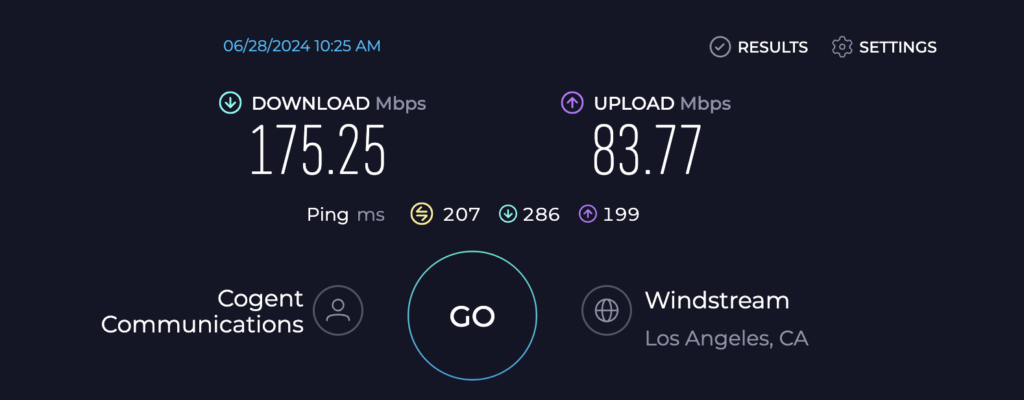Change the Windstream server via globe icon
Viewport: 1024px width, 400px height.
pos(607,311)
